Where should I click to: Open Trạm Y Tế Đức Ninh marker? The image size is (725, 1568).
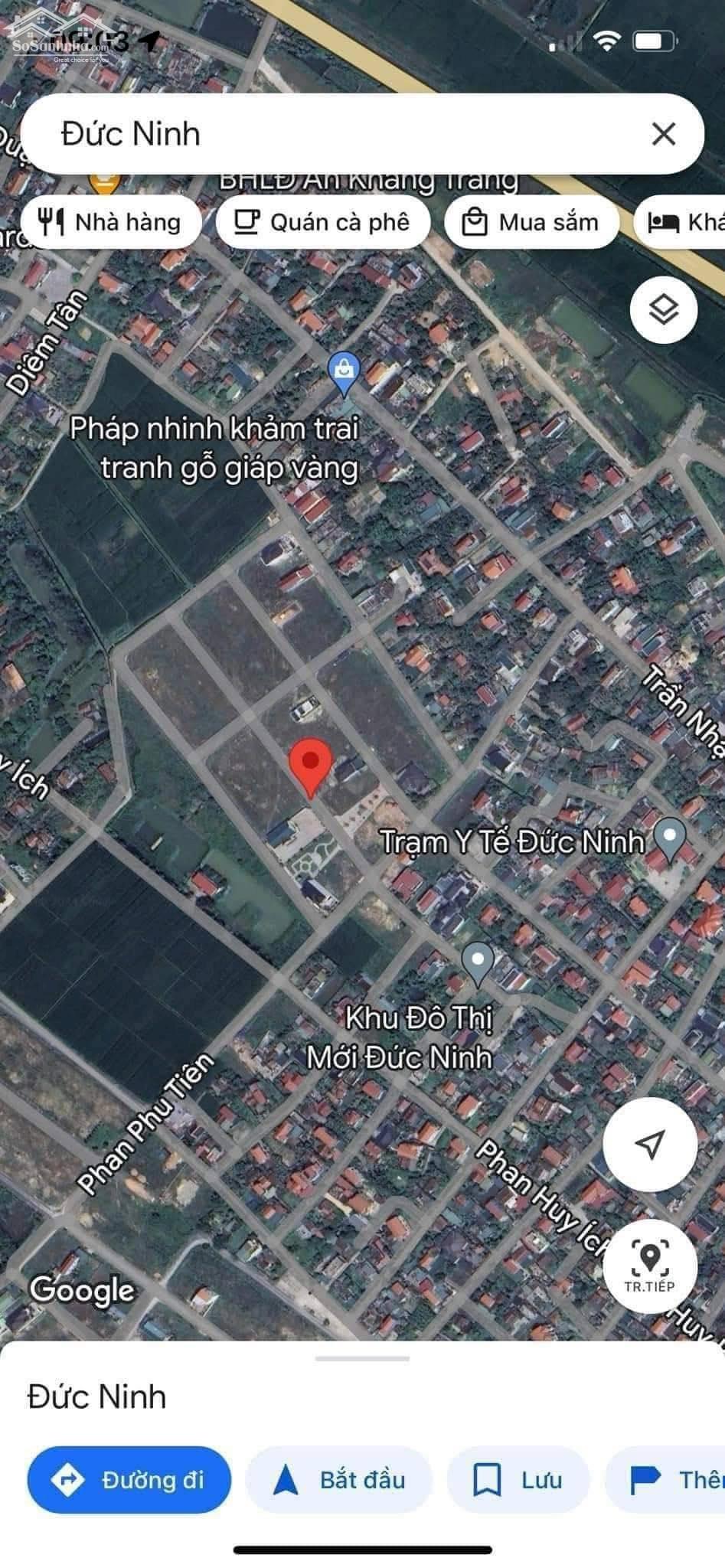click(x=671, y=837)
